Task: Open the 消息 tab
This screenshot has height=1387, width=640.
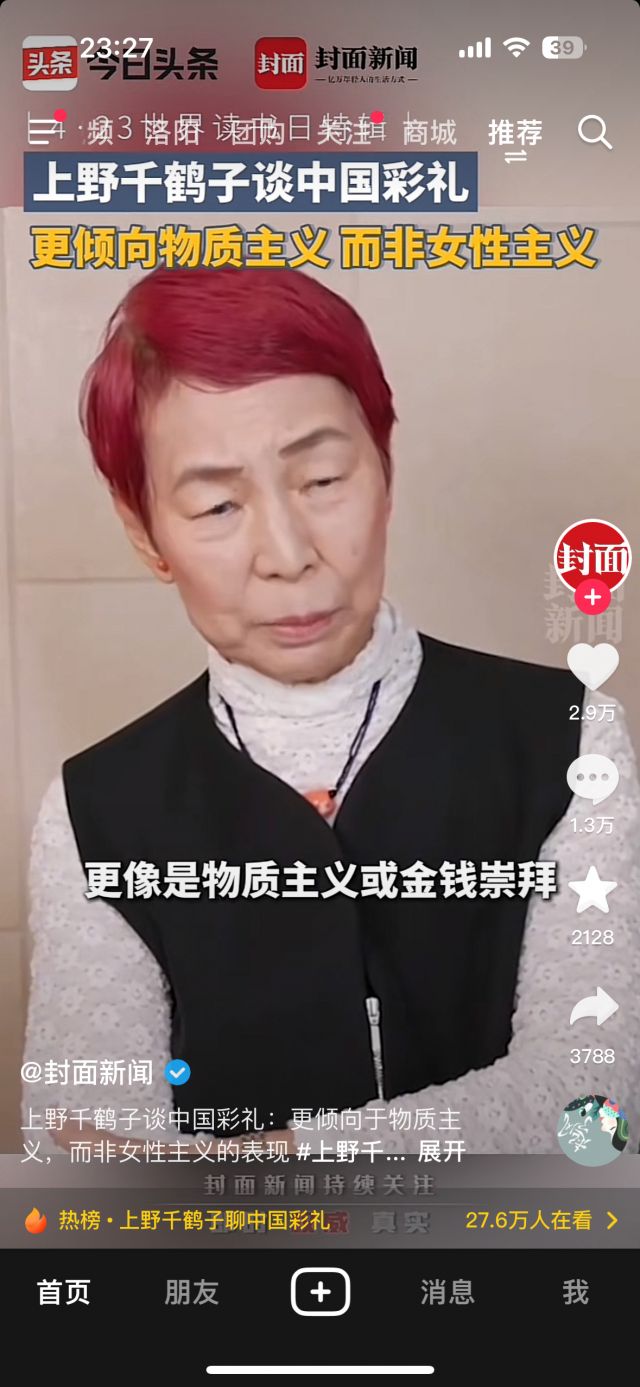Action: tap(447, 1292)
